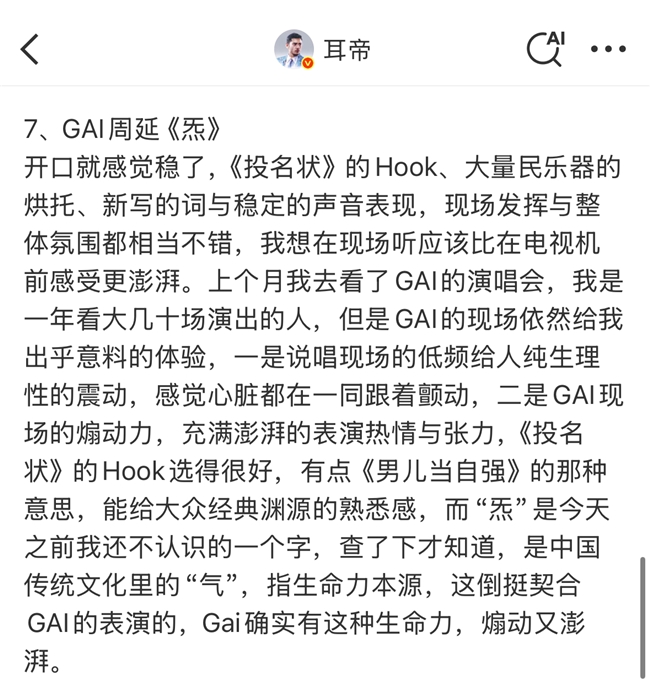Open the three-dot overflow menu
Screen dimensions: 650x700
[x=608, y=48]
